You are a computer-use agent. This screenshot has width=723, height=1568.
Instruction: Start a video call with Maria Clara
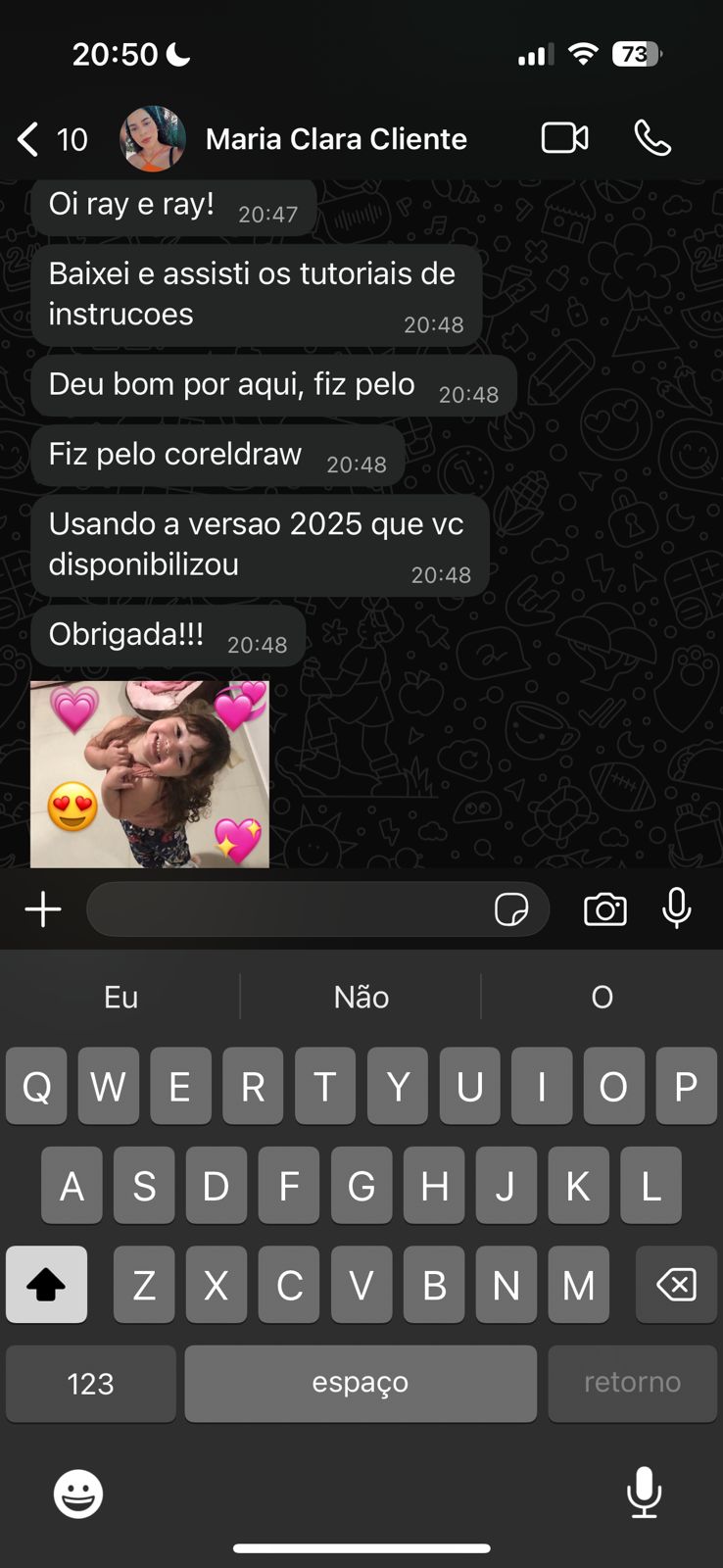tap(564, 138)
